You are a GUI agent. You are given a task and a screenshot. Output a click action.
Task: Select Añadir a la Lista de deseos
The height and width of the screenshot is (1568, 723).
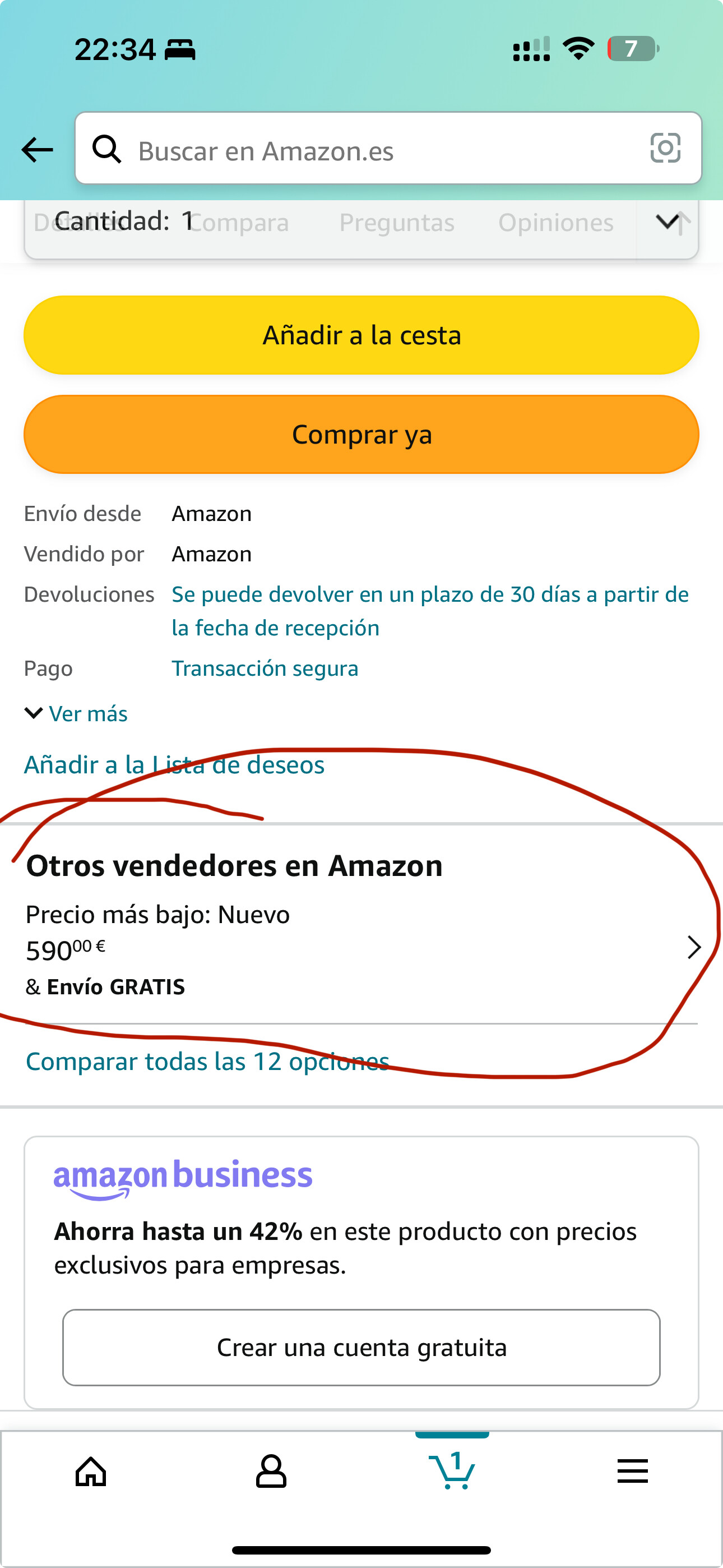click(174, 764)
